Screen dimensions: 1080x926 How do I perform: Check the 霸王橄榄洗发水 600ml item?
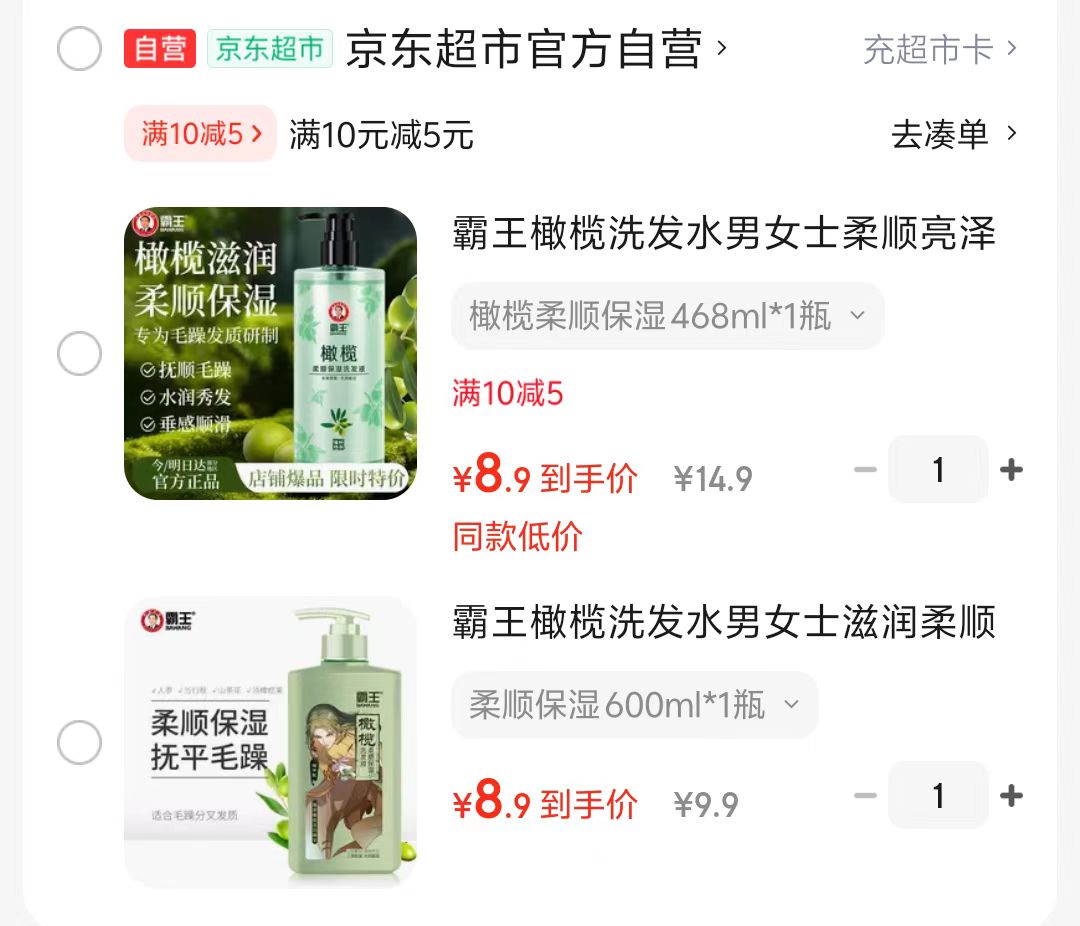tap(80, 743)
